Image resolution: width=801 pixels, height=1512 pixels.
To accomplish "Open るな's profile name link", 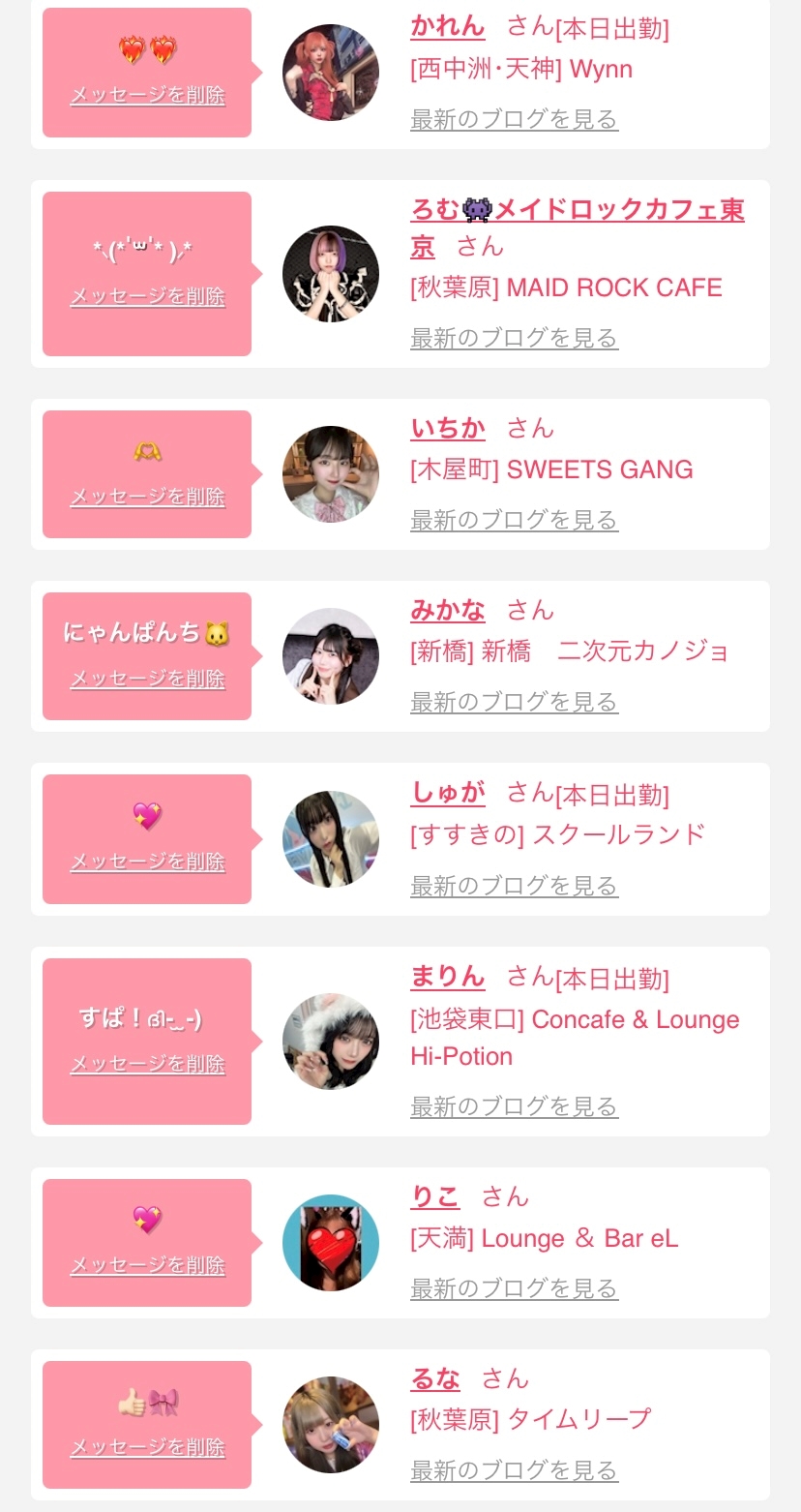I will (x=434, y=1378).
